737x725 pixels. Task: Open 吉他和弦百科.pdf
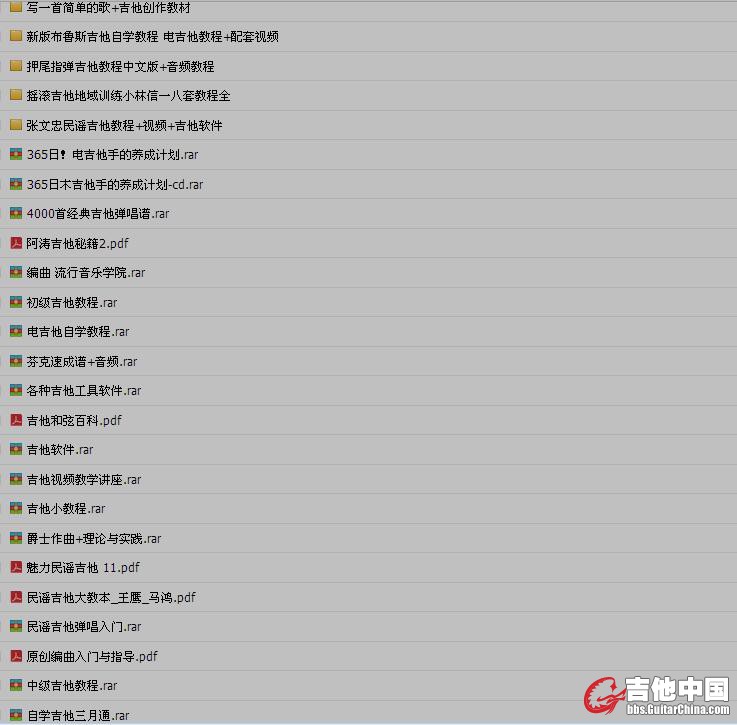coord(74,420)
